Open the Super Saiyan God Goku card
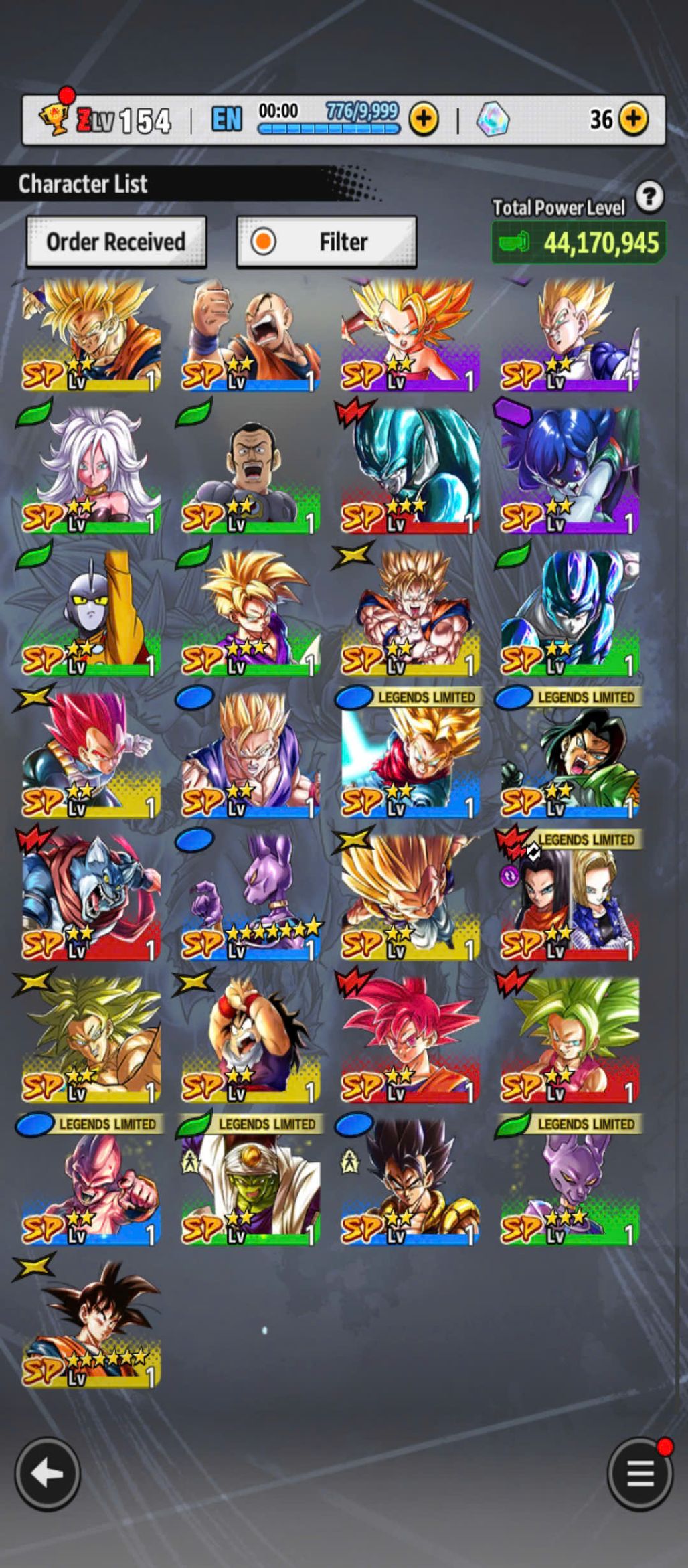Screen dimensions: 688x1568 click(x=410, y=1039)
